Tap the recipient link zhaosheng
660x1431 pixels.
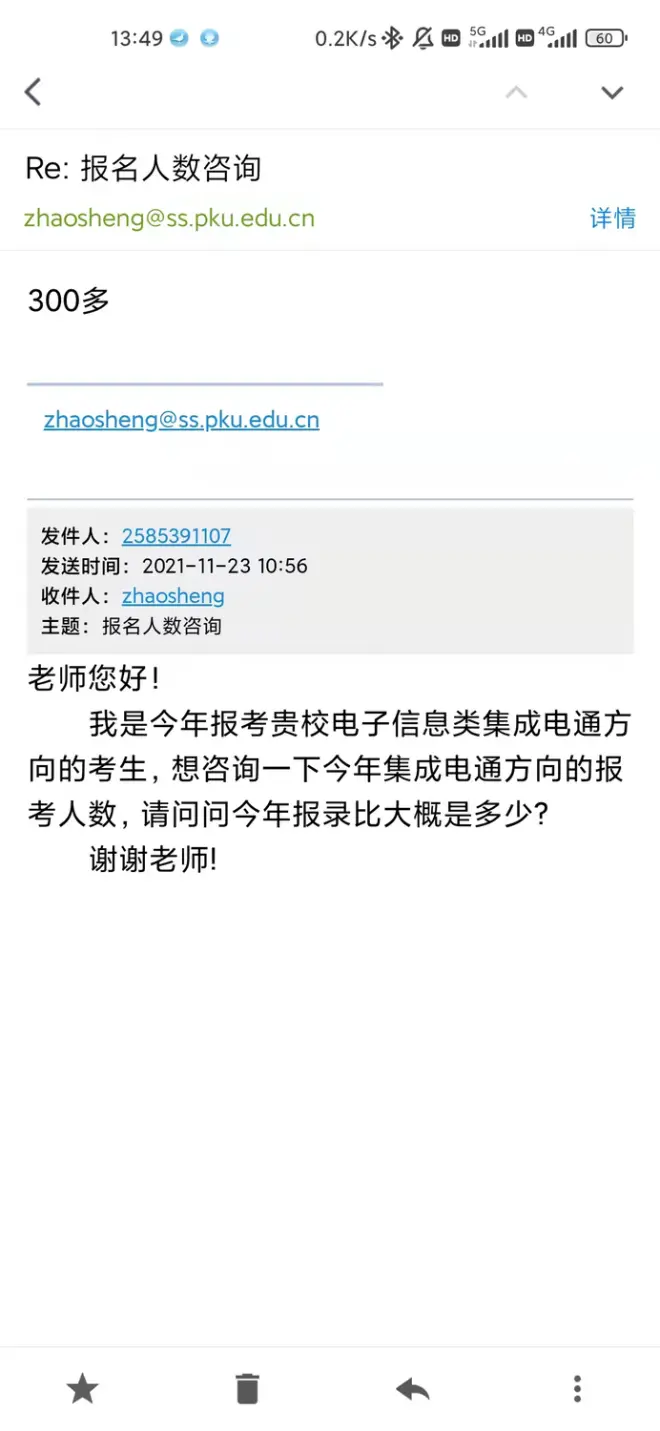point(173,596)
